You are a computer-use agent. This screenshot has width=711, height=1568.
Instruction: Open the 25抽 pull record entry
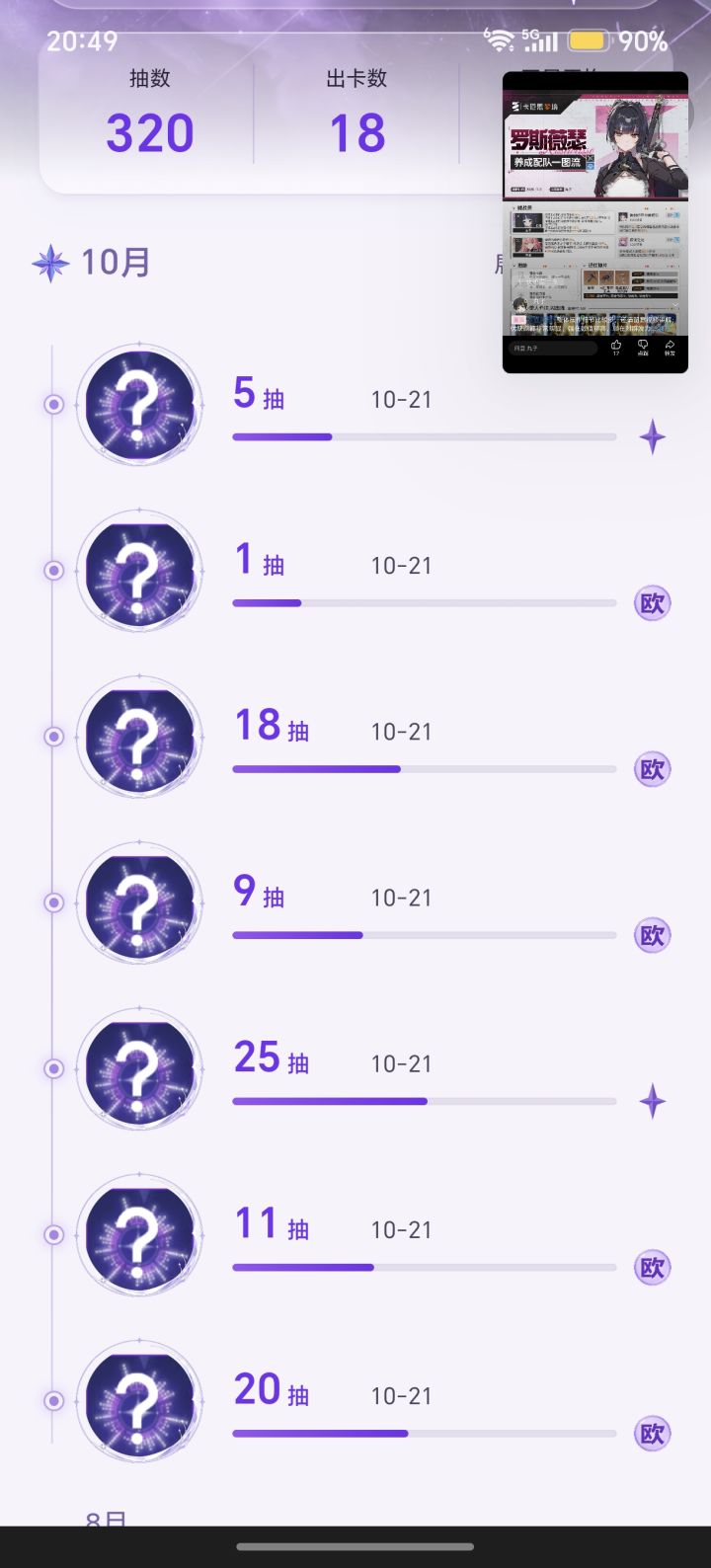coord(375,1069)
